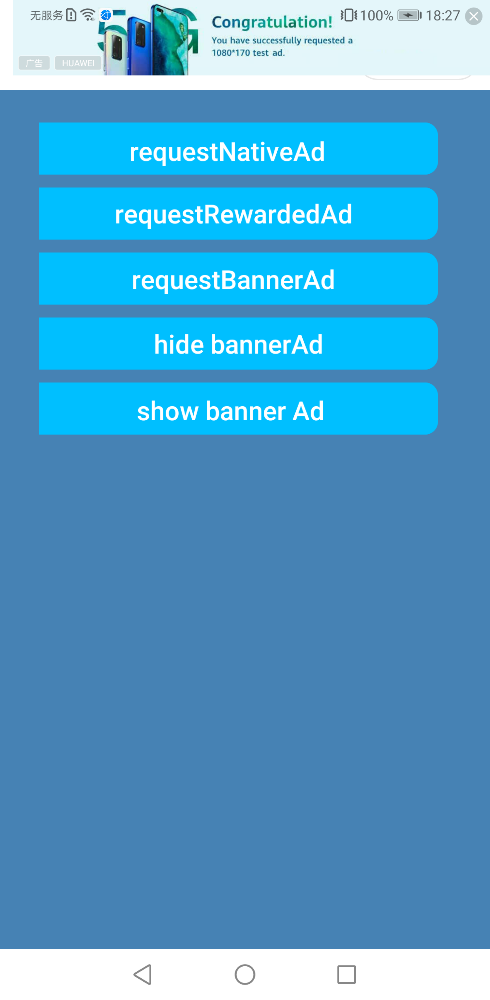Open recent apps with the square button
Viewport: 490px width, 1000px height.
coord(346,974)
